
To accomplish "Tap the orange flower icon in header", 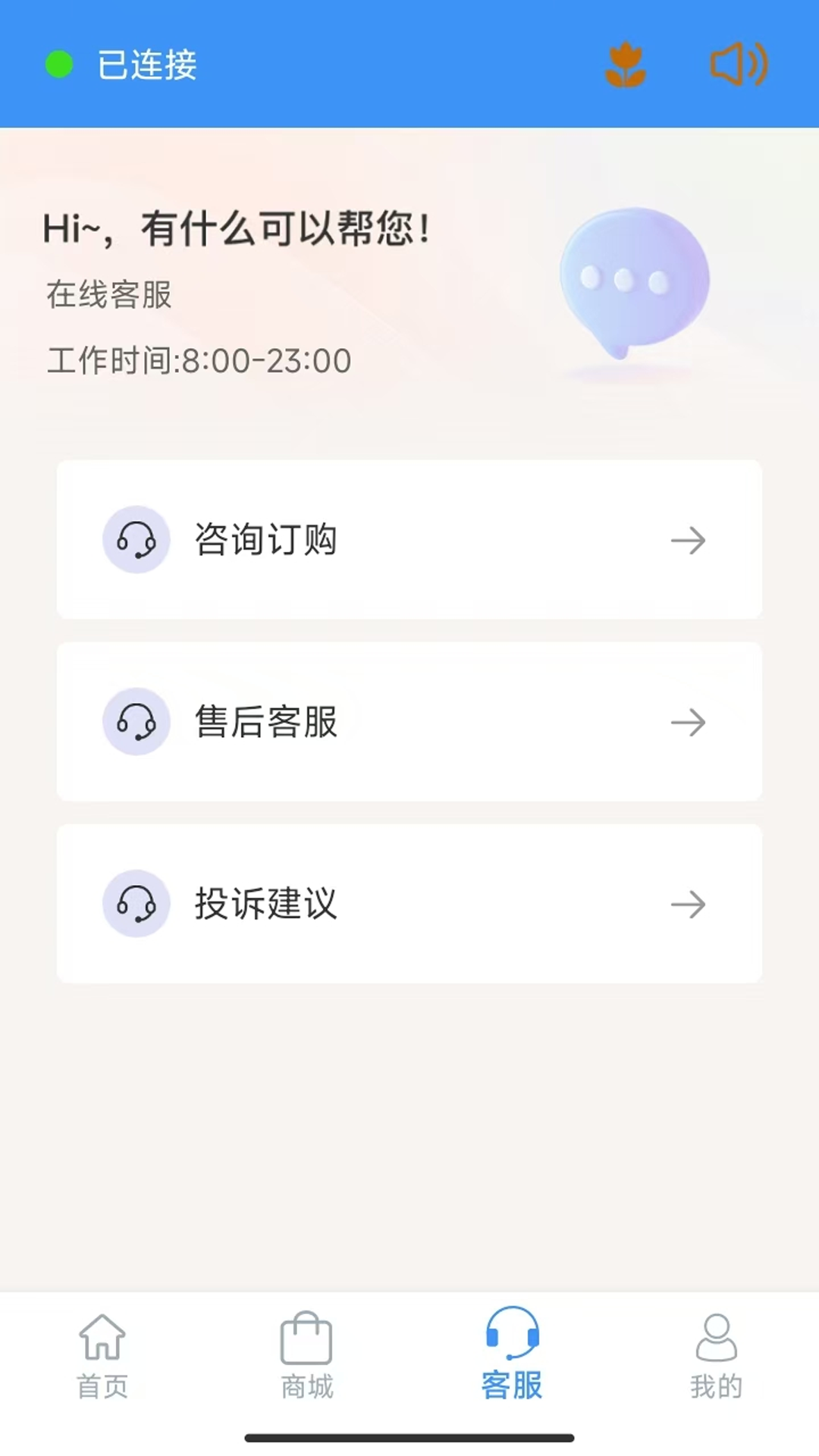I will (x=626, y=65).
